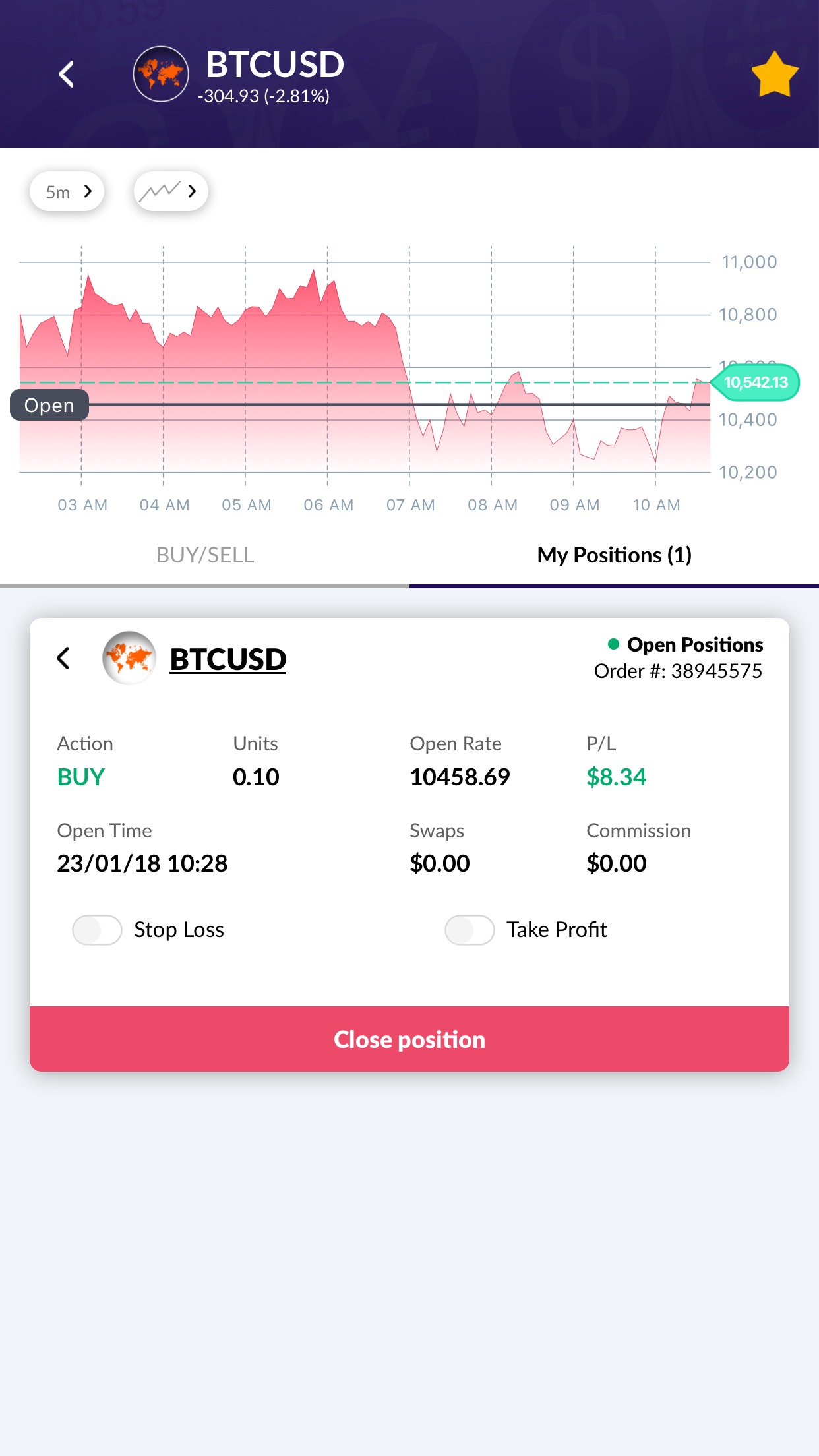Select the Order # 38945575 text

coord(678,671)
